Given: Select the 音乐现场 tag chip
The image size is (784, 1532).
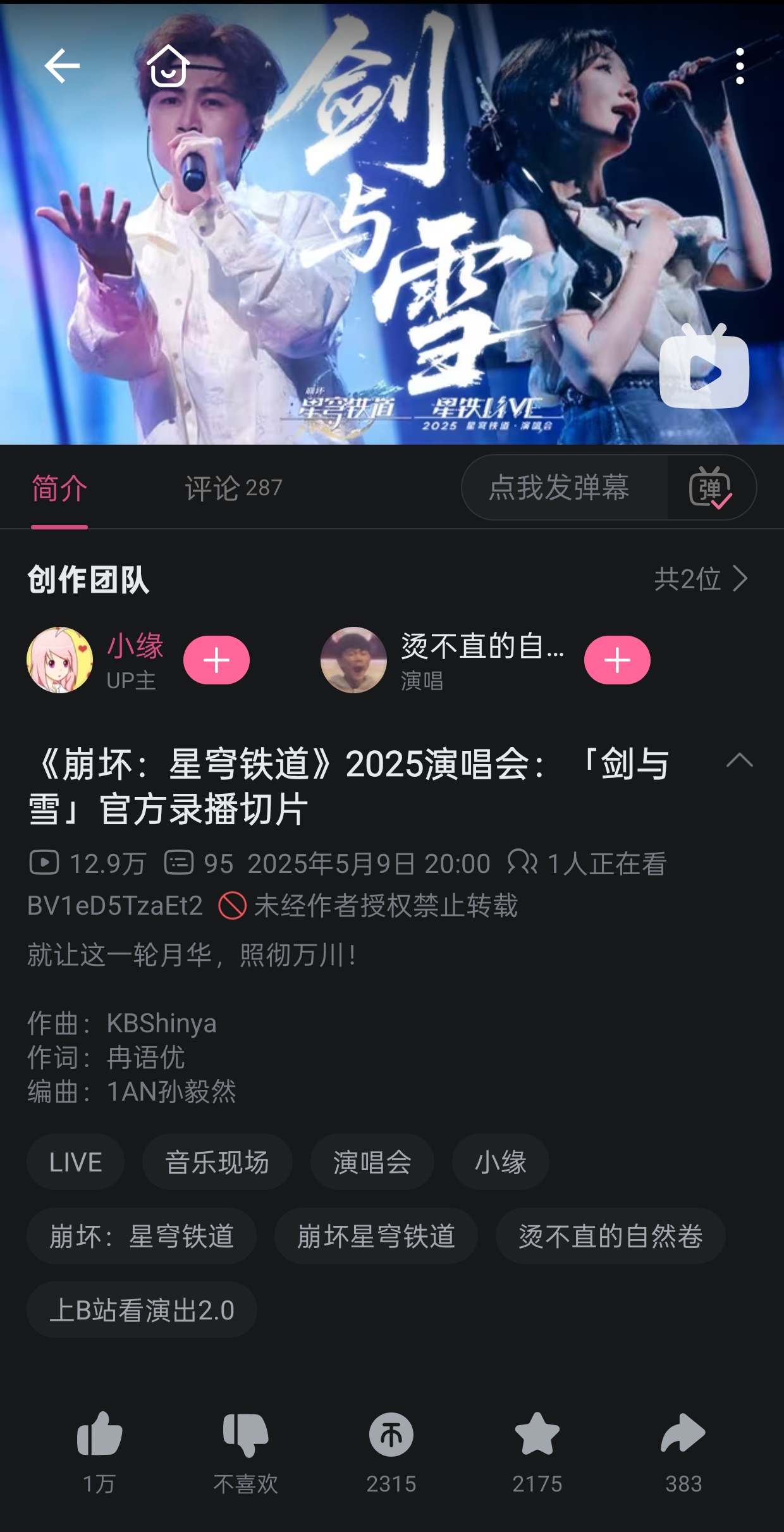Looking at the screenshot, I should tap(217, 1162).
